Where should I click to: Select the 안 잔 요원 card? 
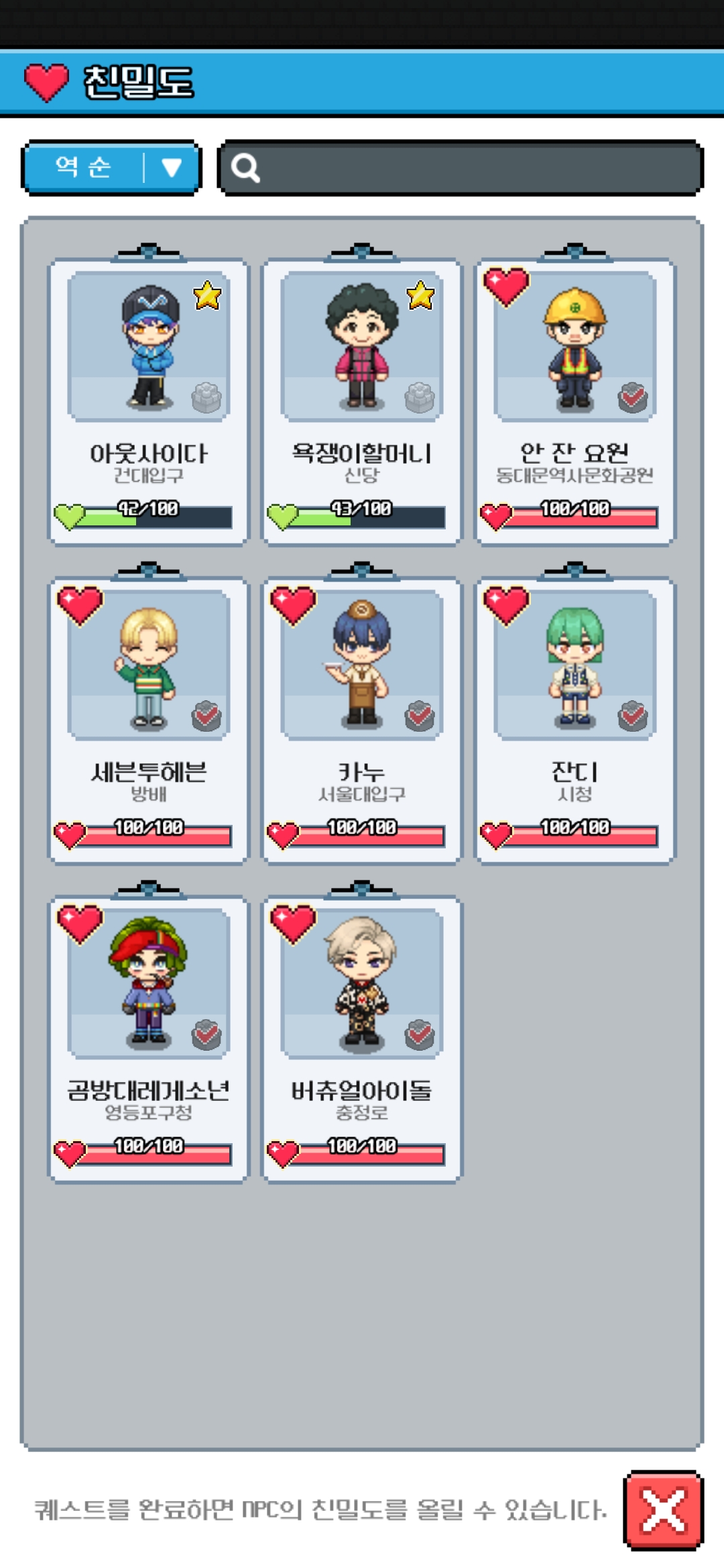(575, 402)
